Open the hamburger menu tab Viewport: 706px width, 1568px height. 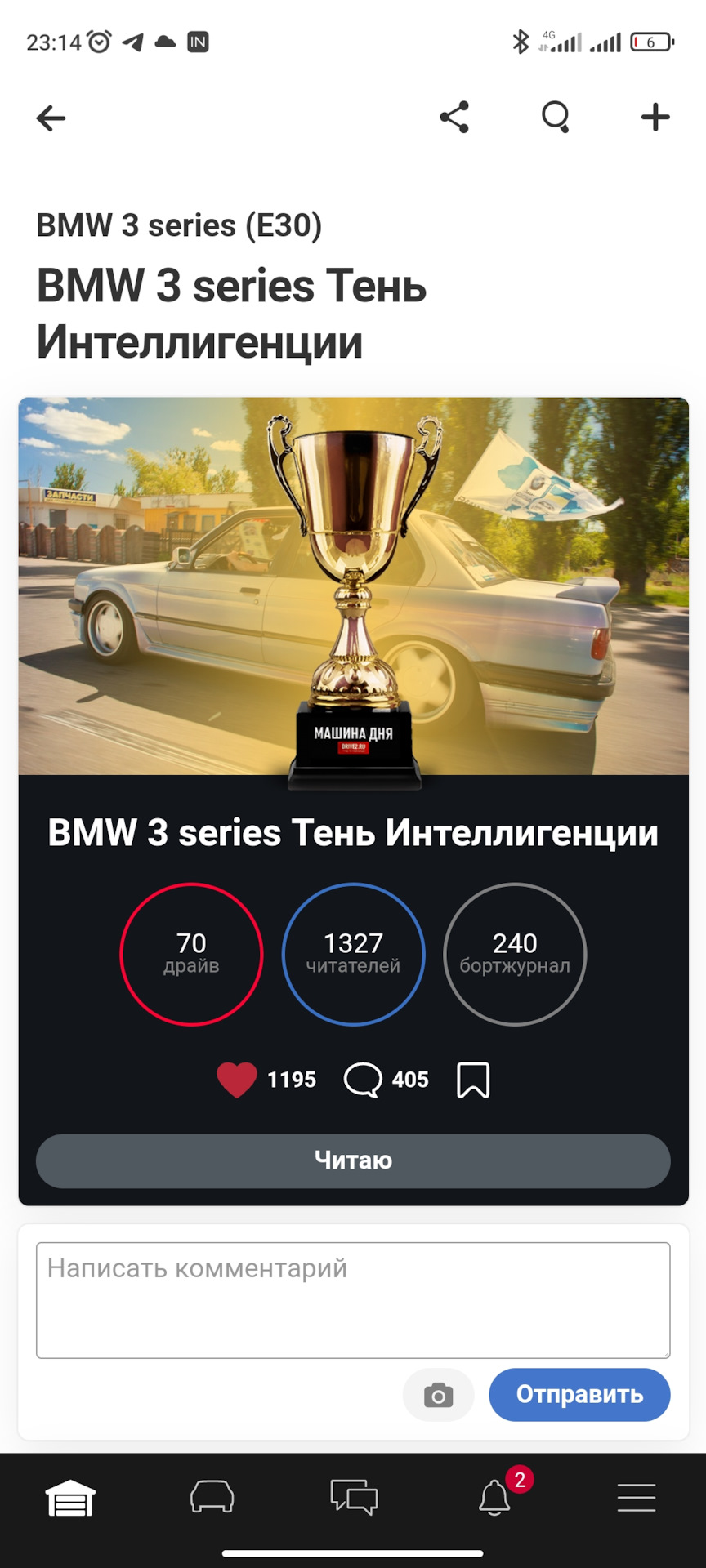[x=637, y=1498]
